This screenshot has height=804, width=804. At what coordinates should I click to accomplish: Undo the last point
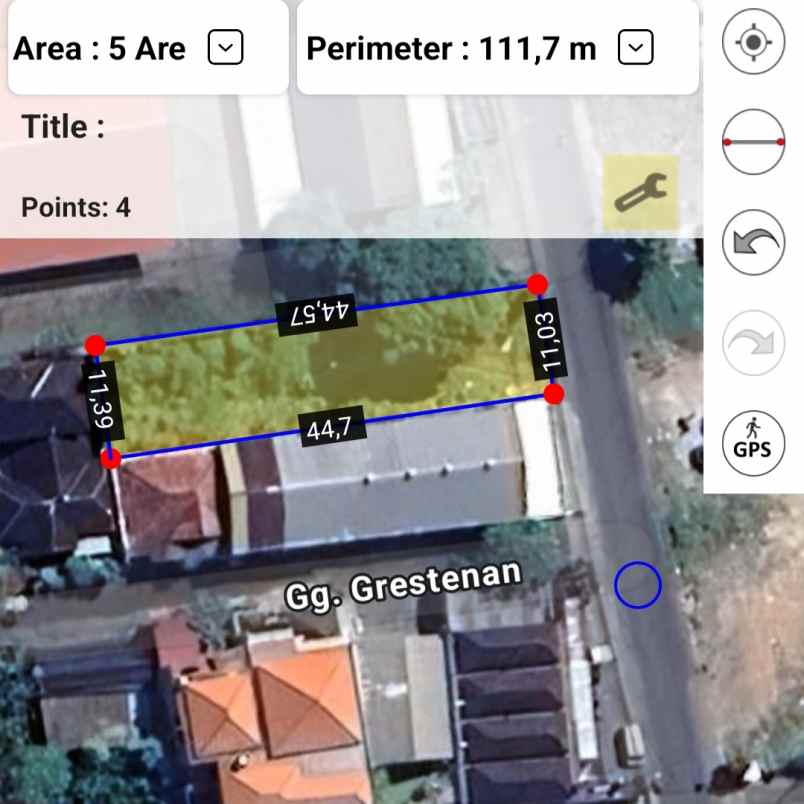754,243
